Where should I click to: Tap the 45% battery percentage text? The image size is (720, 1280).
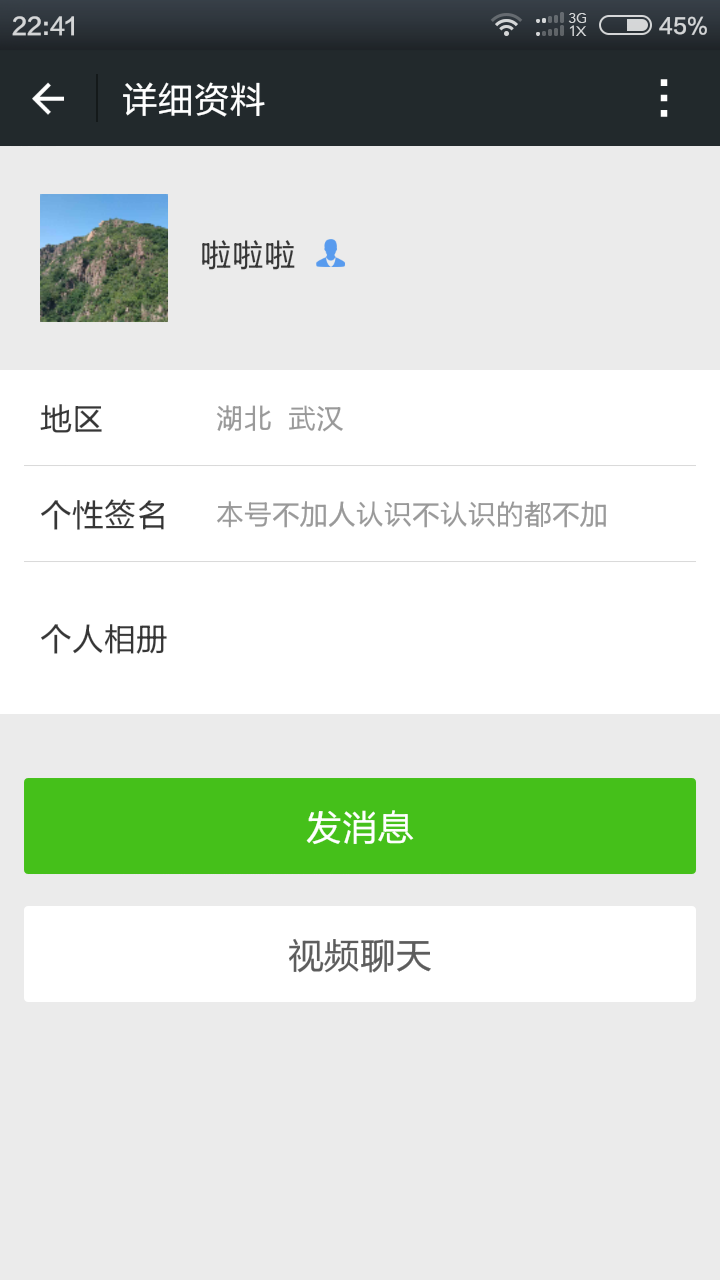pyautogui.click(x=681, y=26)
